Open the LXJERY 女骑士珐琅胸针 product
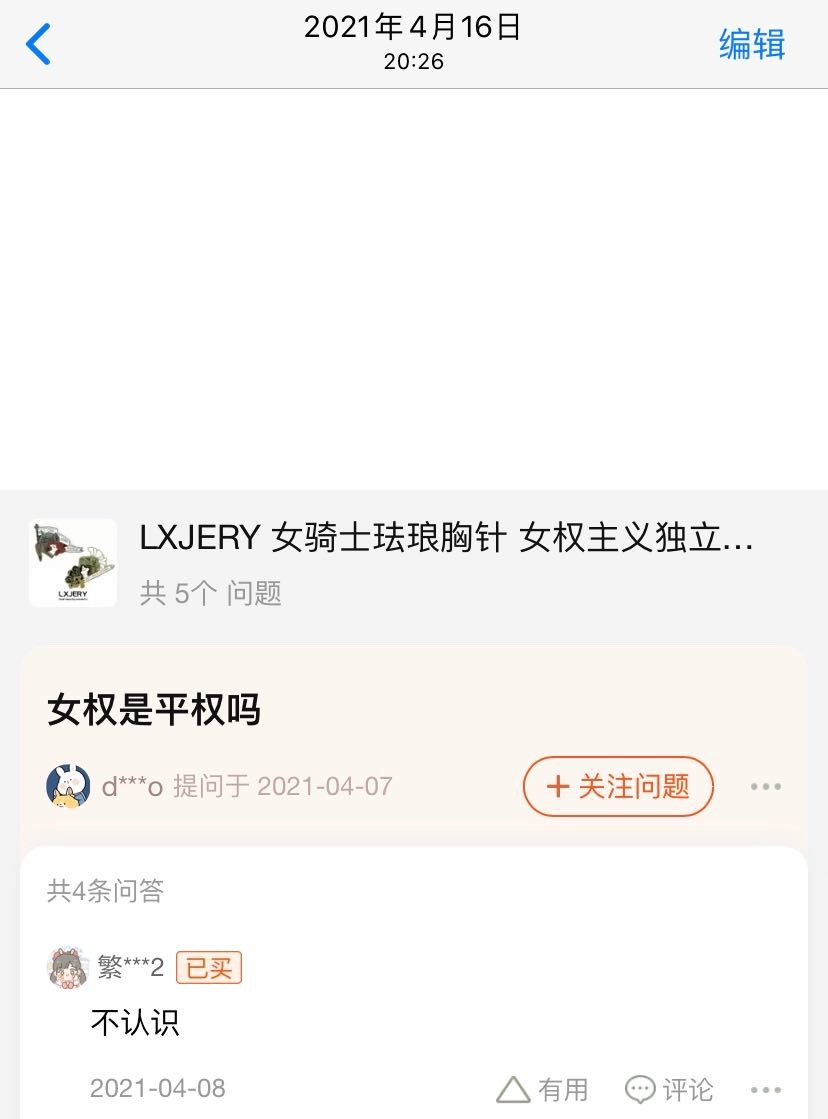 click(x=446, y=540)
